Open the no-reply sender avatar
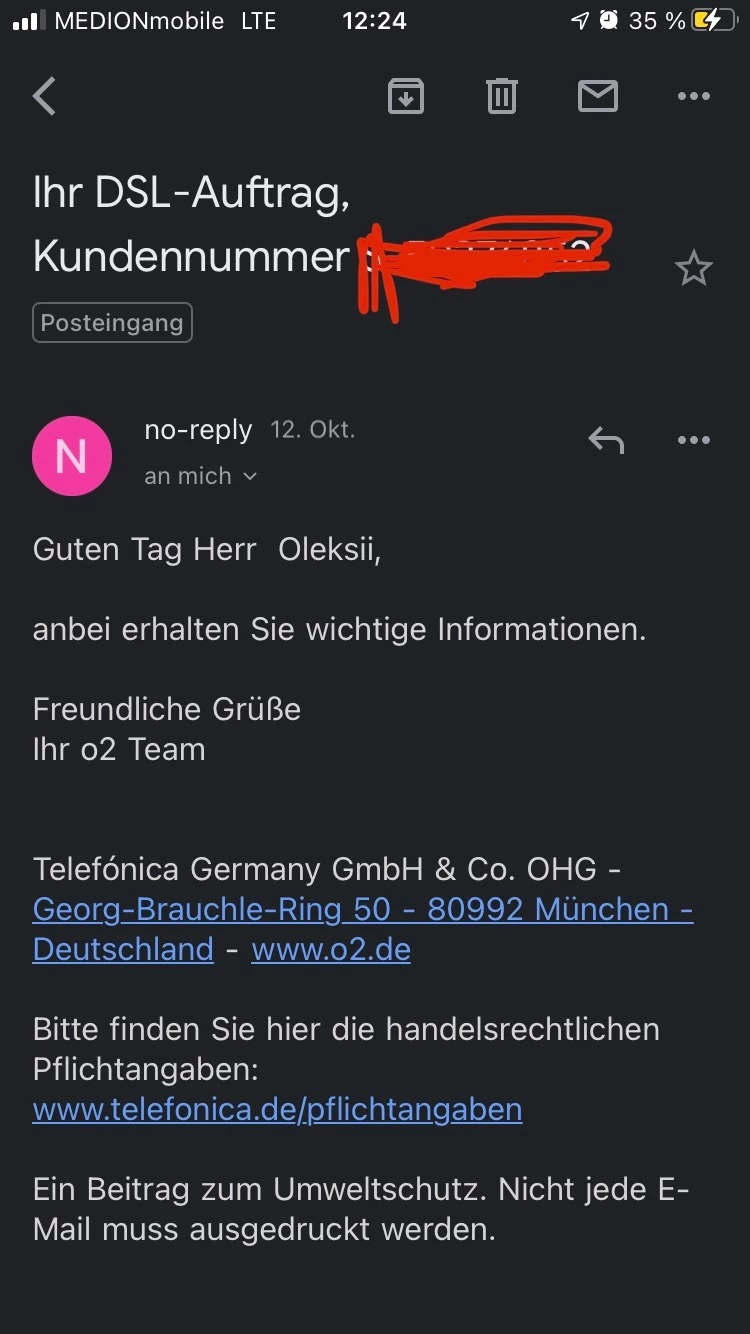The height and width of the screenshot is (1334, 750). 71,456
